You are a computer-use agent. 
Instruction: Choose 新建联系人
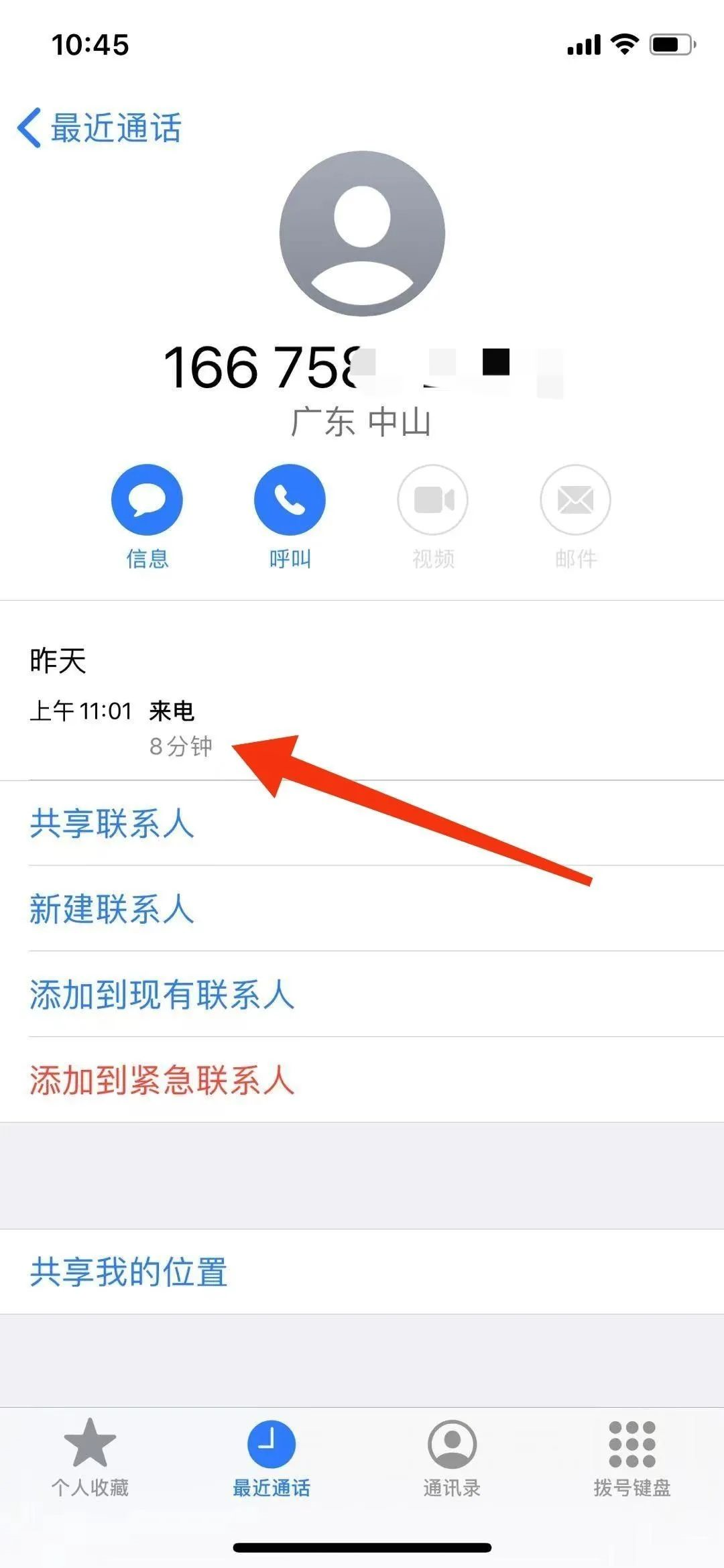[x=112, y=909]
